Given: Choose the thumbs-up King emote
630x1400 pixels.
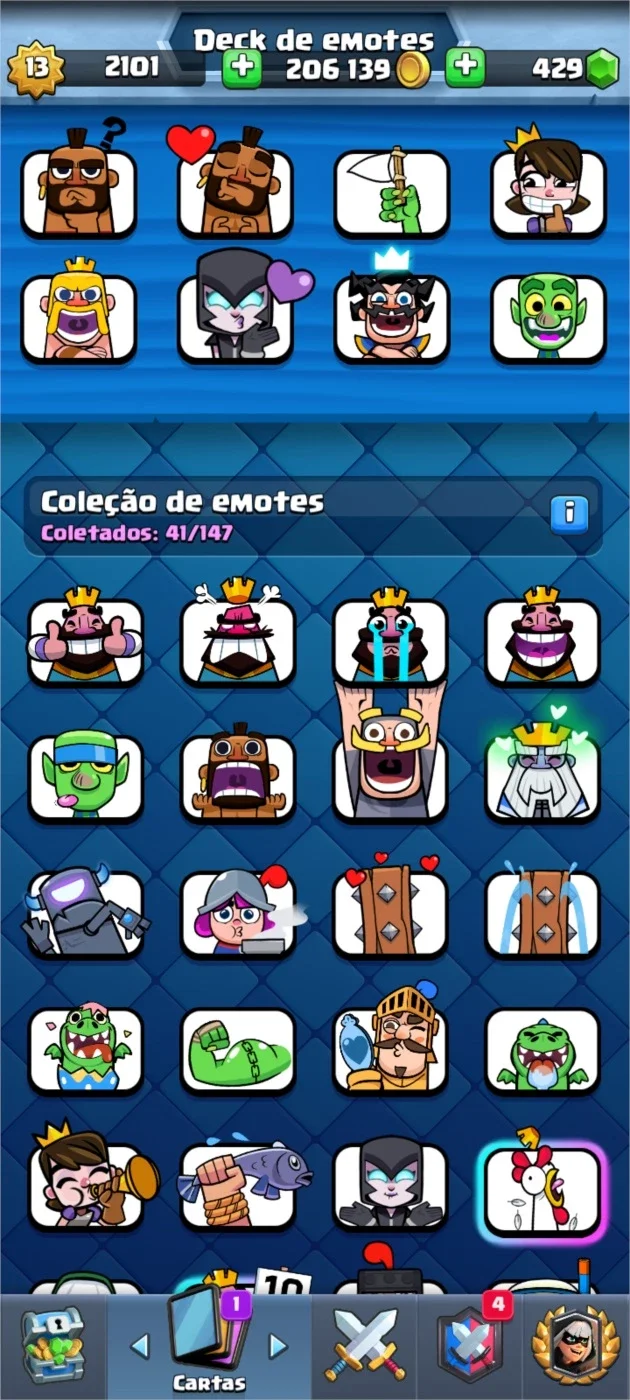Looking at the screenshot, I should (x=85, y=638).
